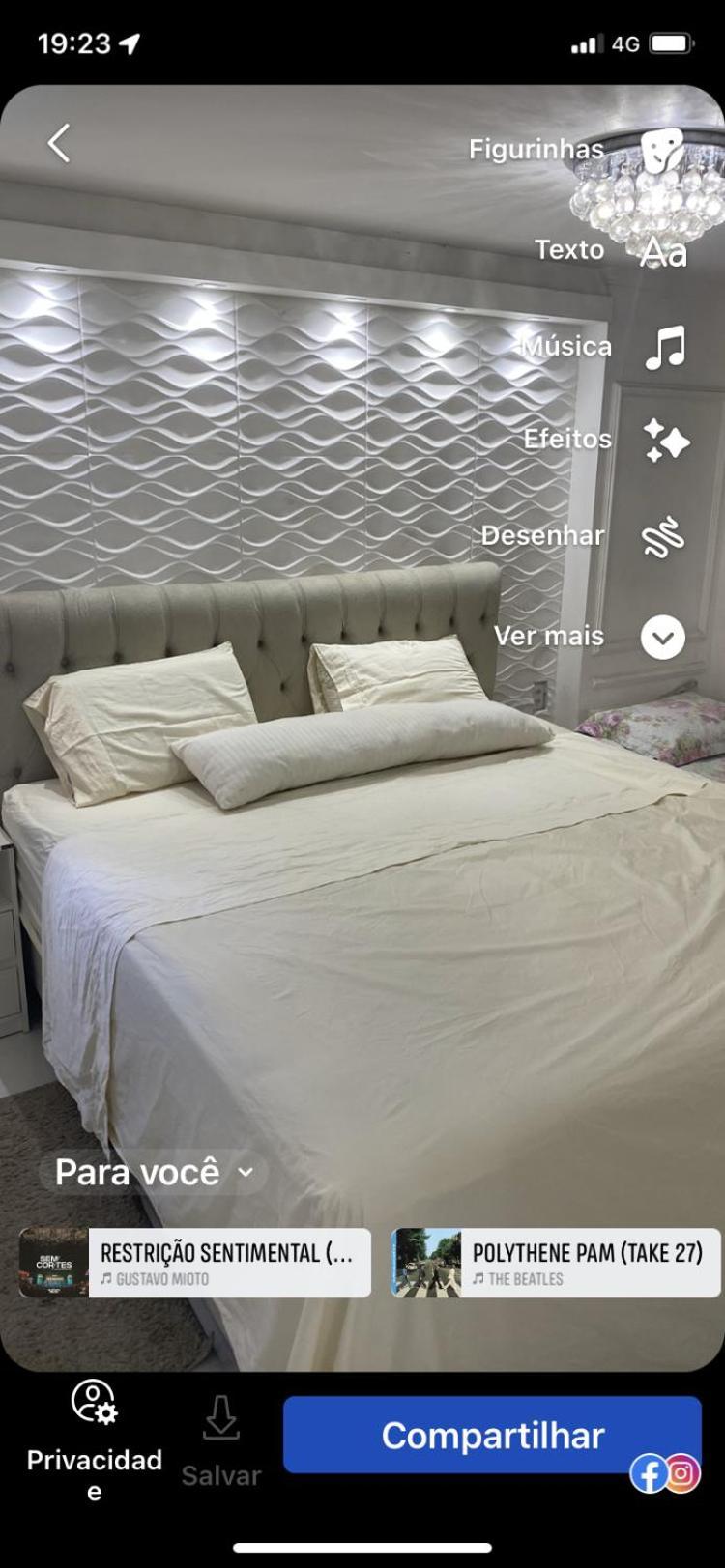Open the Figurinhas sticker picker
Viewport: 725px width, 1568px height.
(662, 150)
